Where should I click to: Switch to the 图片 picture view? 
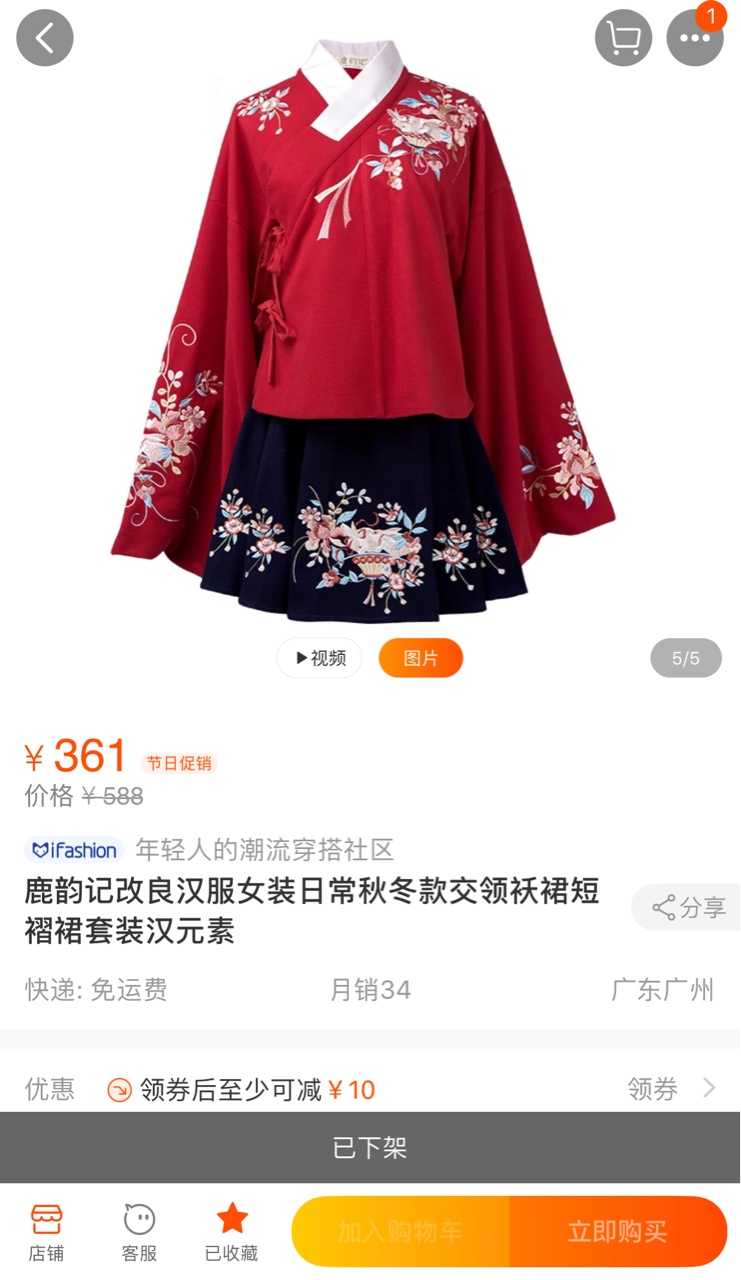point(421,658)
